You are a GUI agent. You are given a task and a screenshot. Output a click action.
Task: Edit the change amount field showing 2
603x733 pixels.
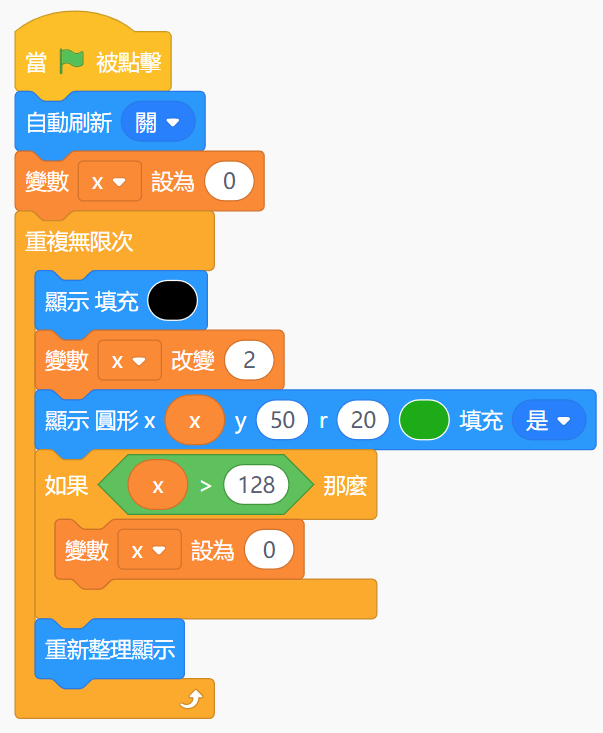[x=250, y=361]
